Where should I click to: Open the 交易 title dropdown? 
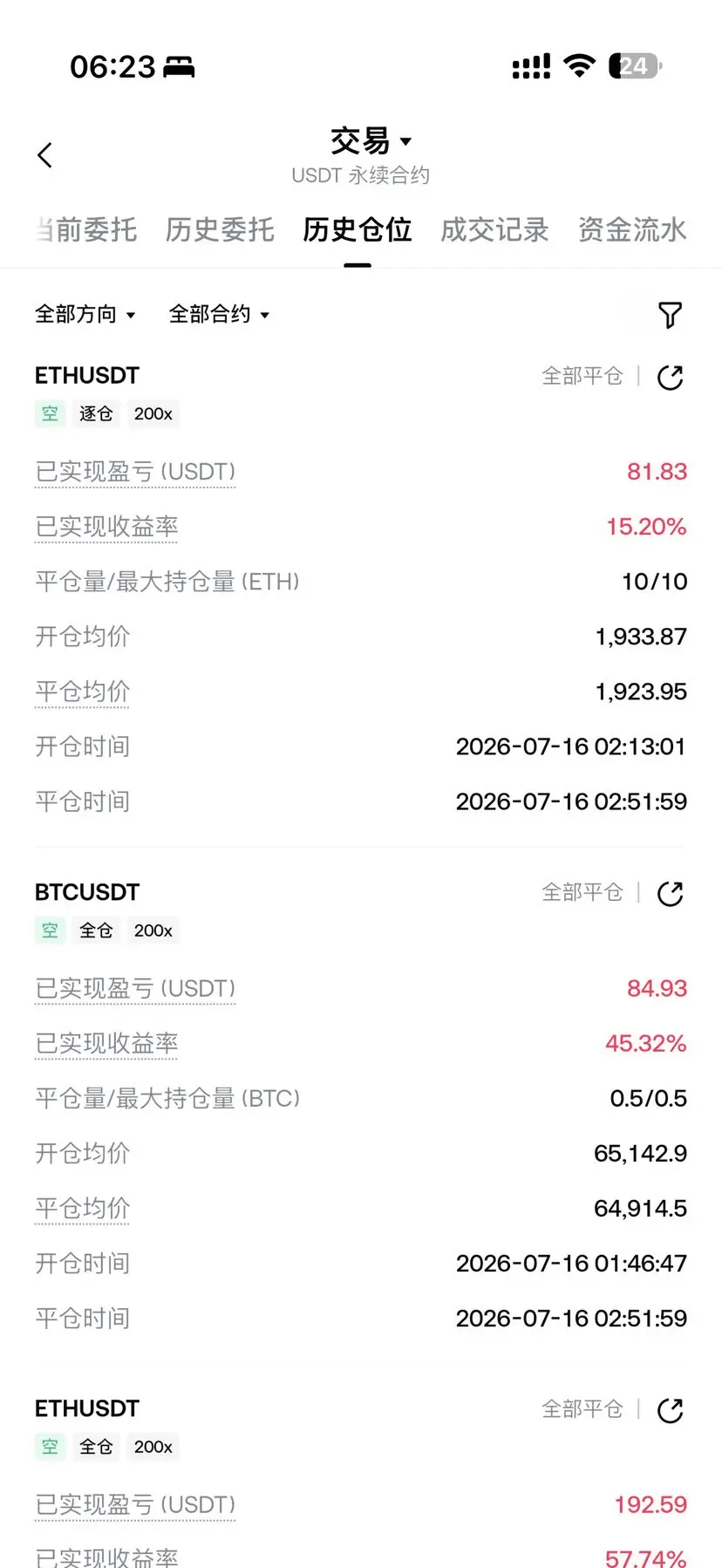(371, 141)
